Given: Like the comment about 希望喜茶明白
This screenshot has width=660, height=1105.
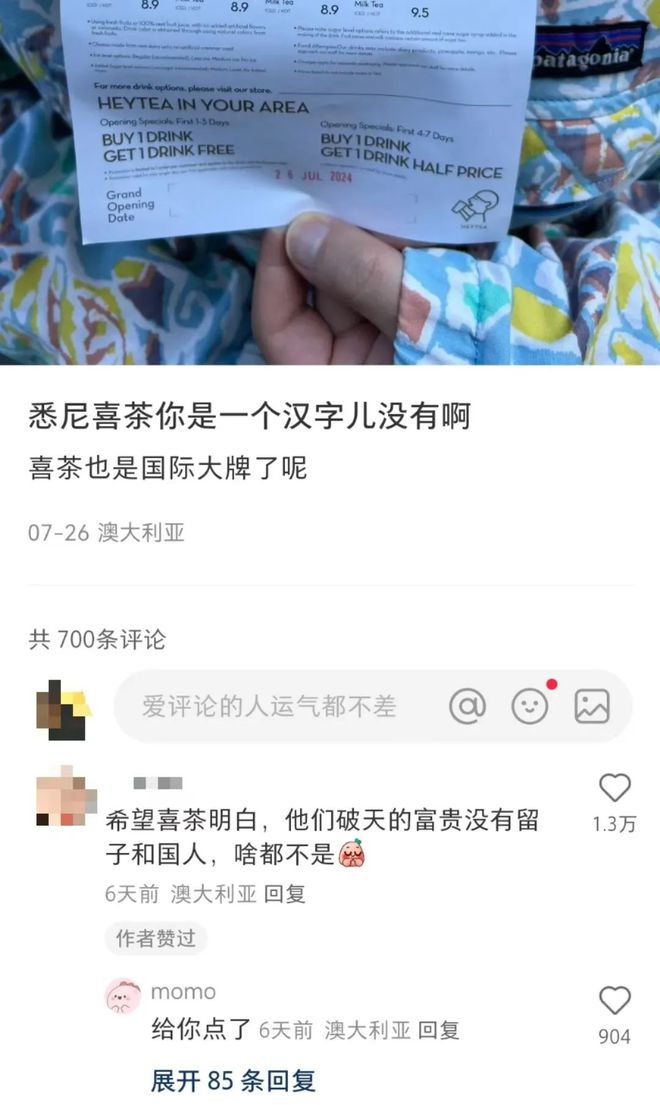Looking at the screenshot, I should point(614,789).
